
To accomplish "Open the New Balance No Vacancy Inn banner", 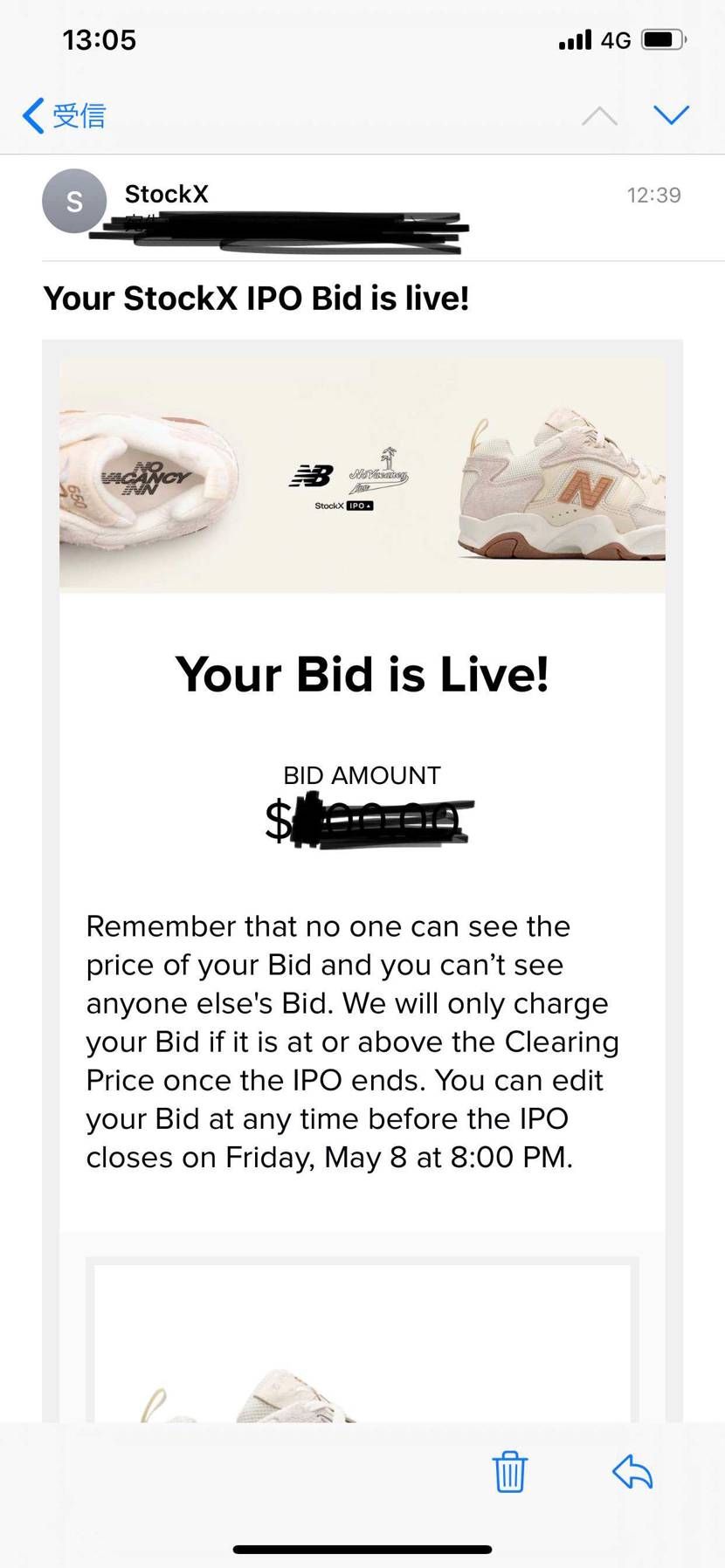I will [x=362, y=477].
